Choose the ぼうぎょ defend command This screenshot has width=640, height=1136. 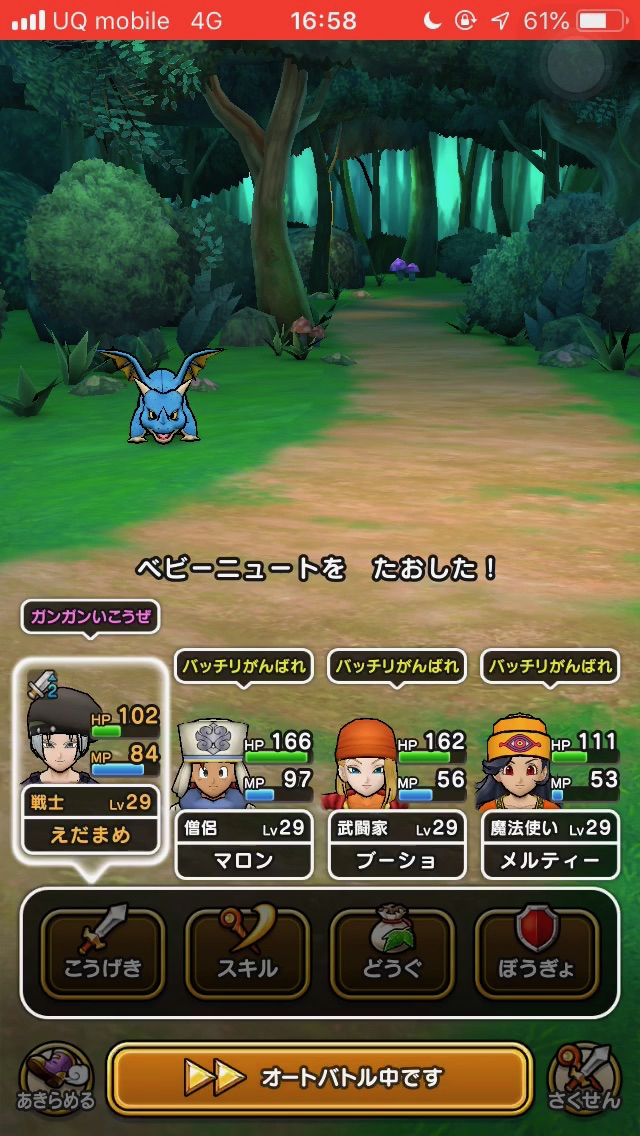(x=537, y=953)
